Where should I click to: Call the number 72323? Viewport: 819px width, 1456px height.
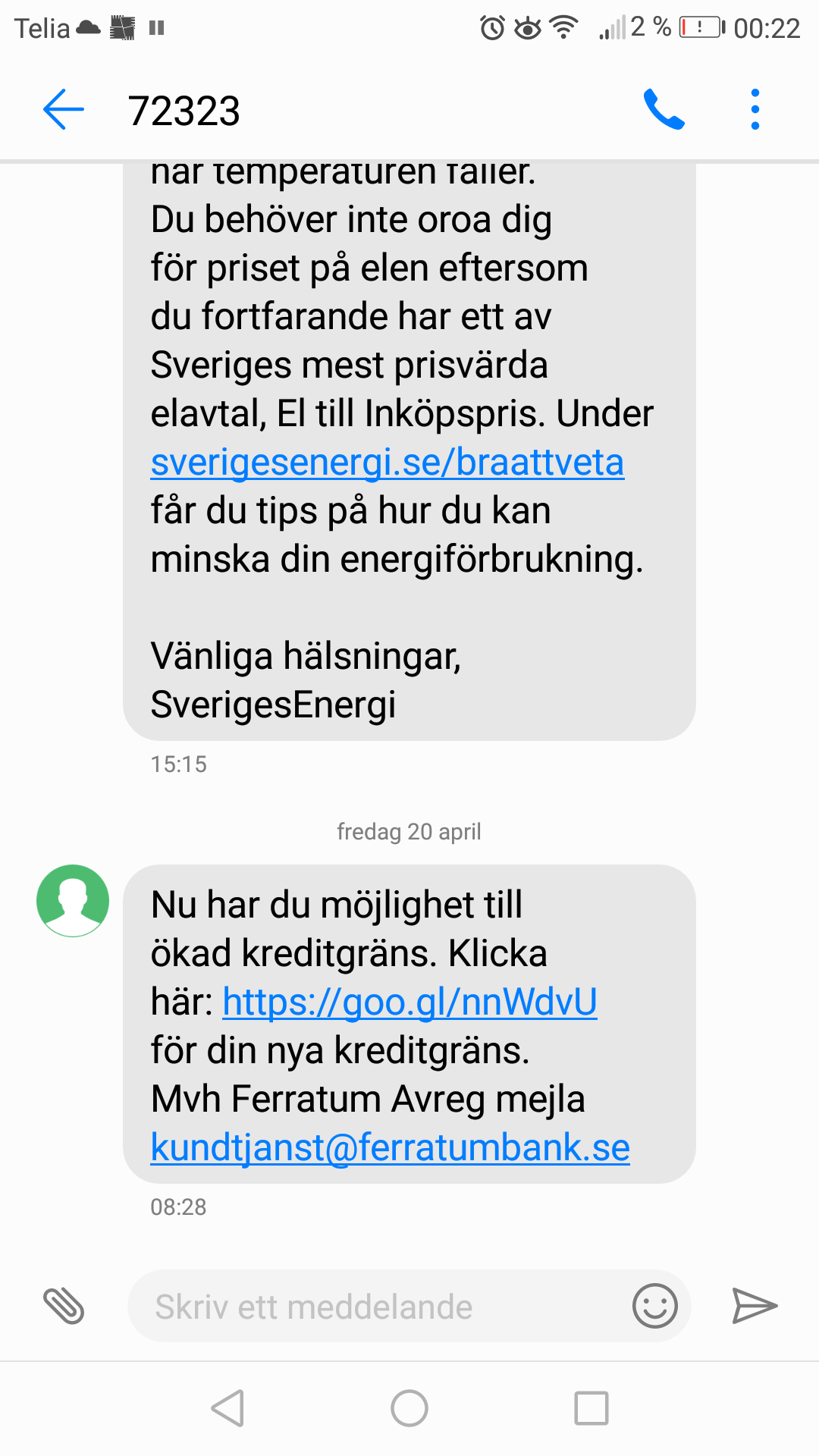pos(664,110)
